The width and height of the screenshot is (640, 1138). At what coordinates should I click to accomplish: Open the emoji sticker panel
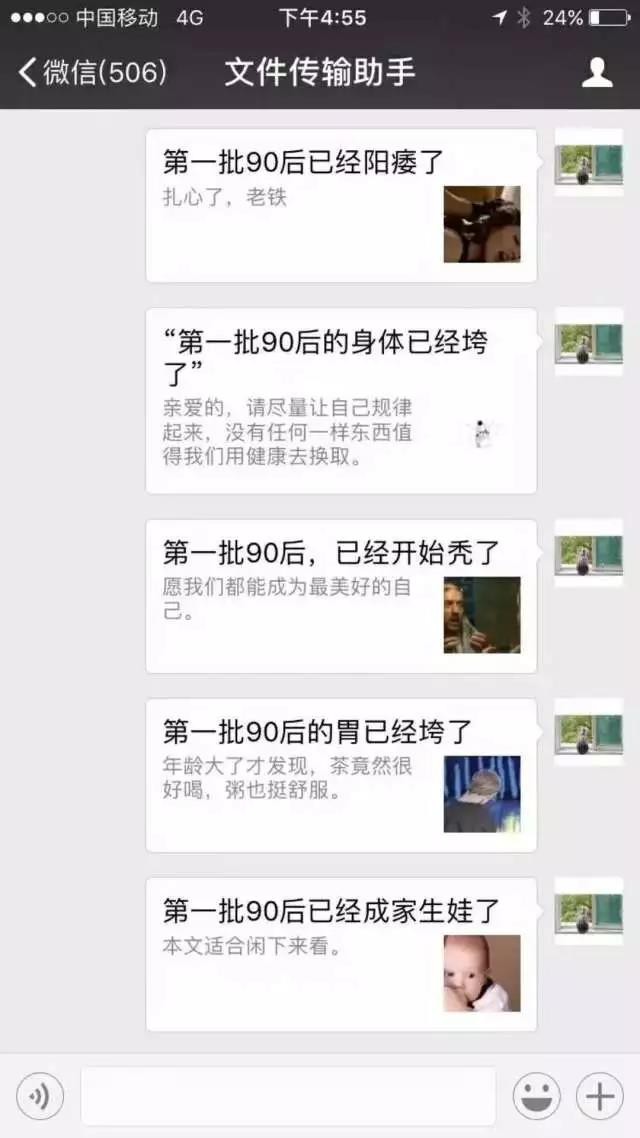(537, 1096)
